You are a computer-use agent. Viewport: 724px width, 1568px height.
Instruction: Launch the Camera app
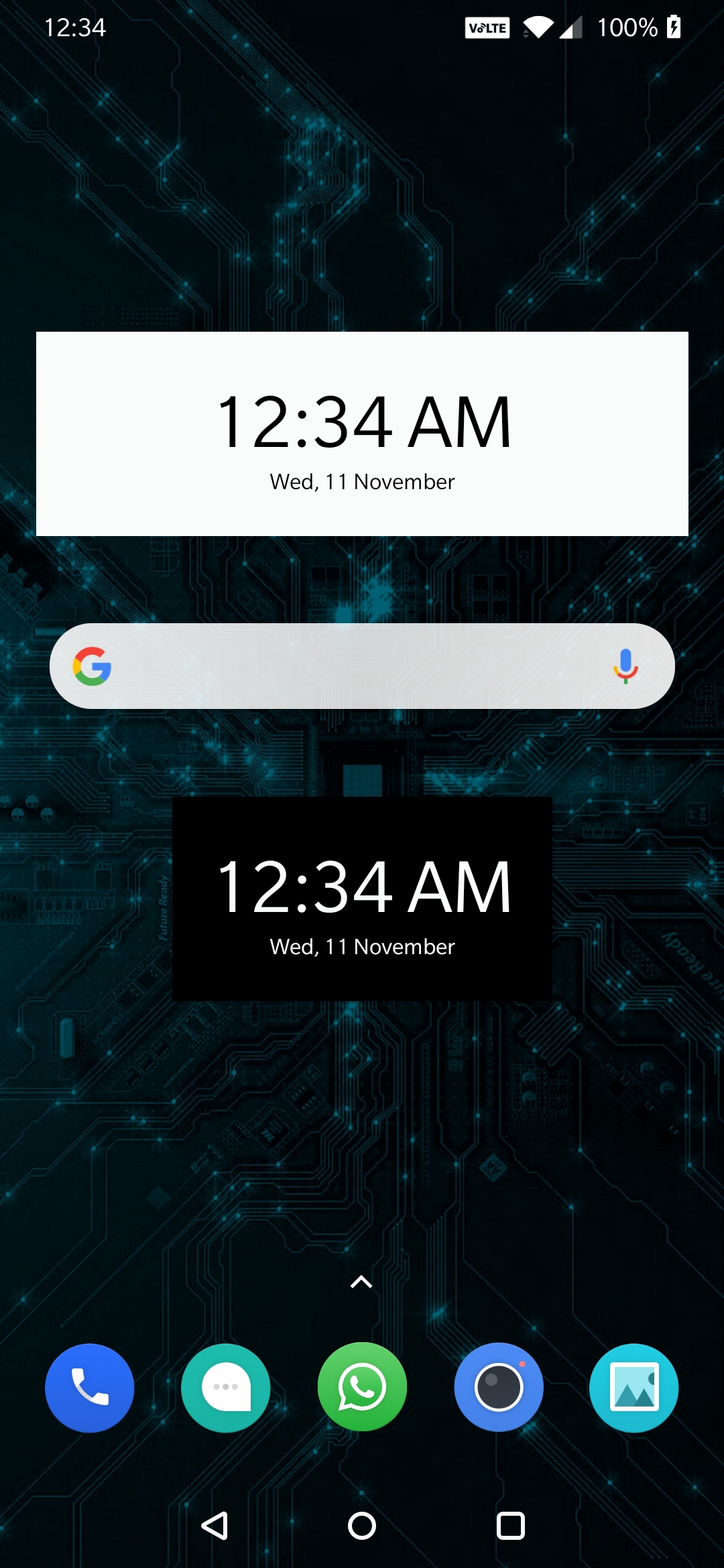tap(498, 1387)
